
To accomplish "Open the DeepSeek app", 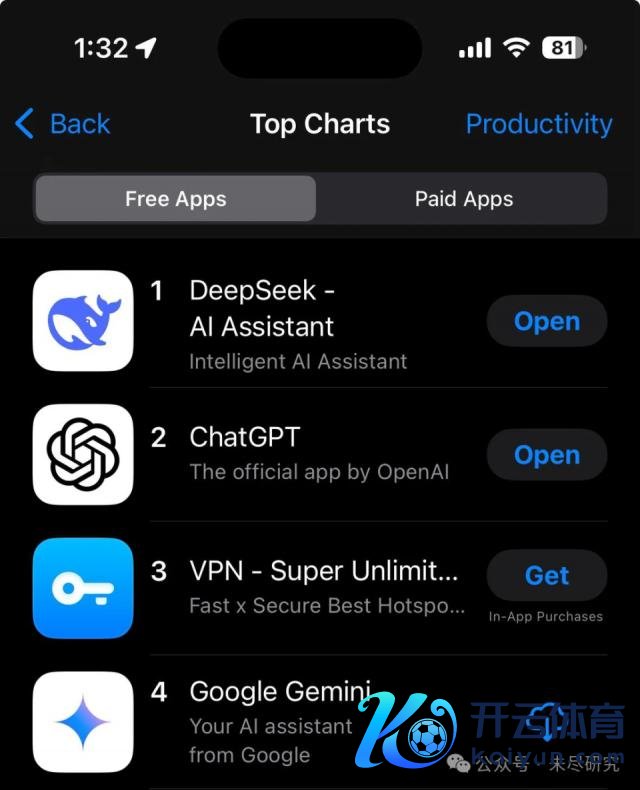I will click(x=546, y=322).
